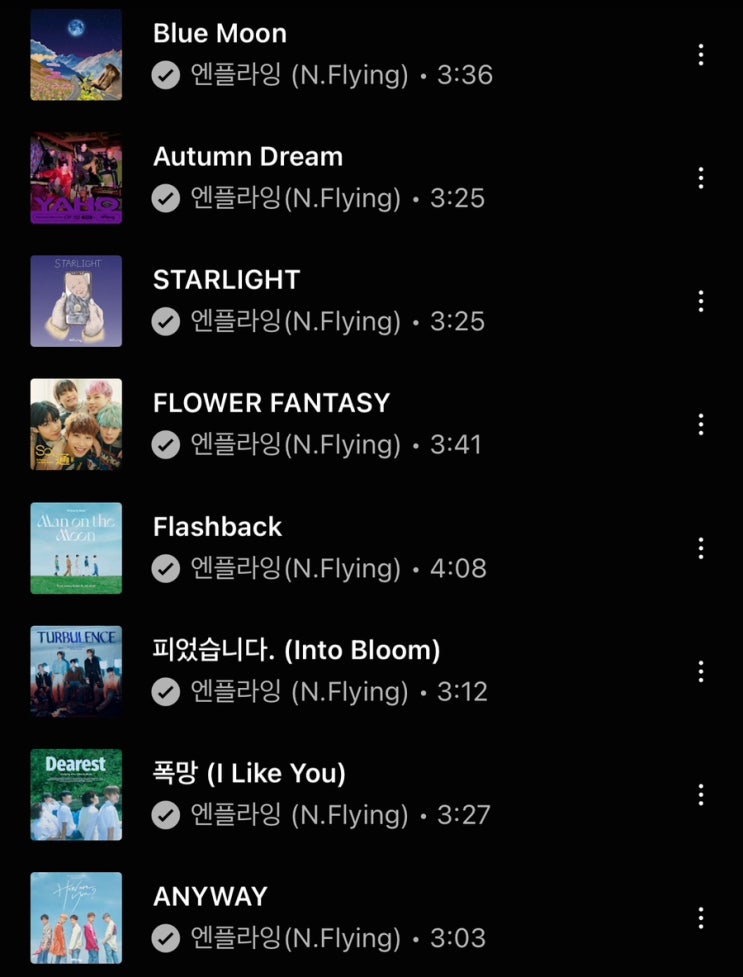The width and height of the screenshot is (743, 977).
Task: Start playing Flashback
Action: (x=217, y=527)
